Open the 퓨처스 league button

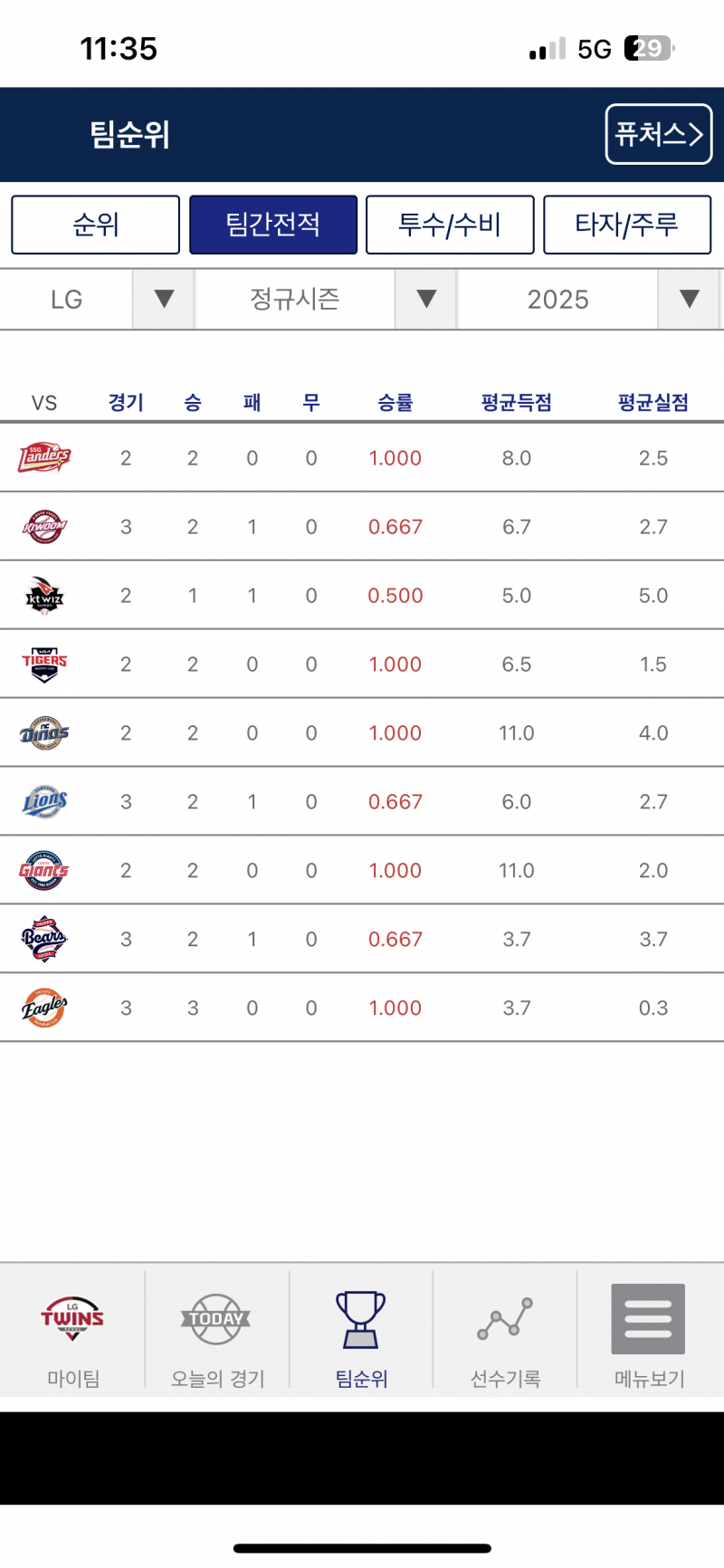click(659, 134)
